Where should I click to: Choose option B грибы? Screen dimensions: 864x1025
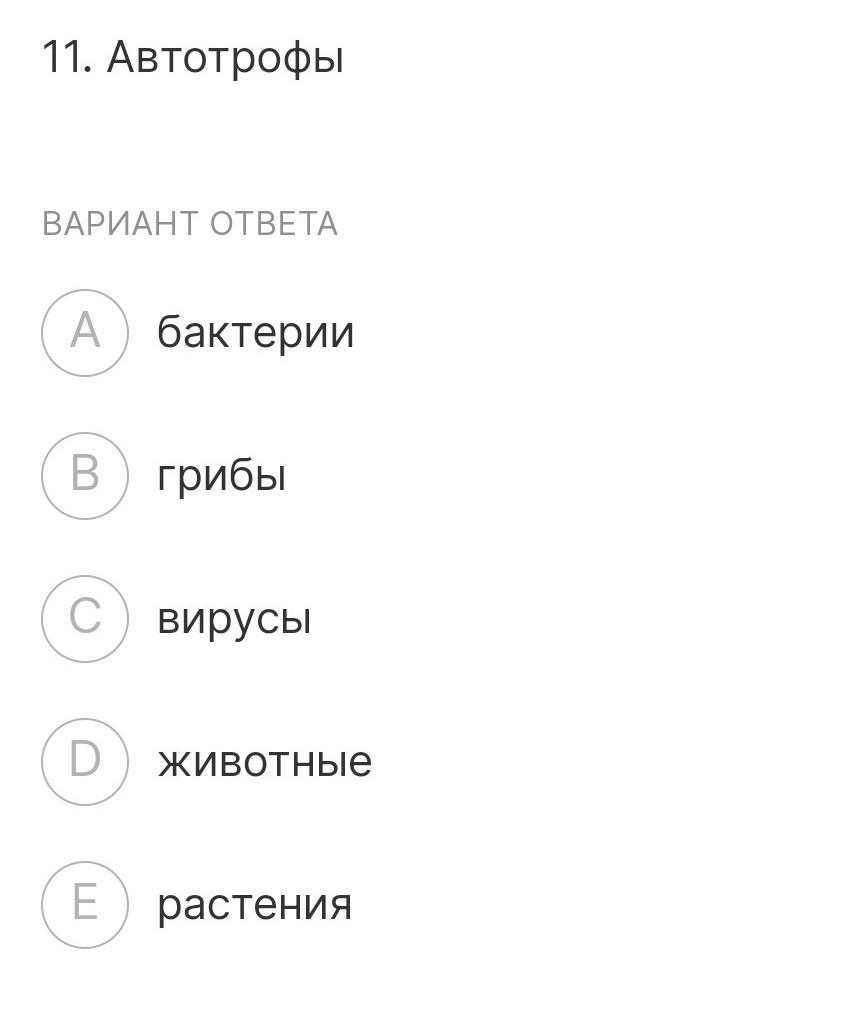coord(85,476)
